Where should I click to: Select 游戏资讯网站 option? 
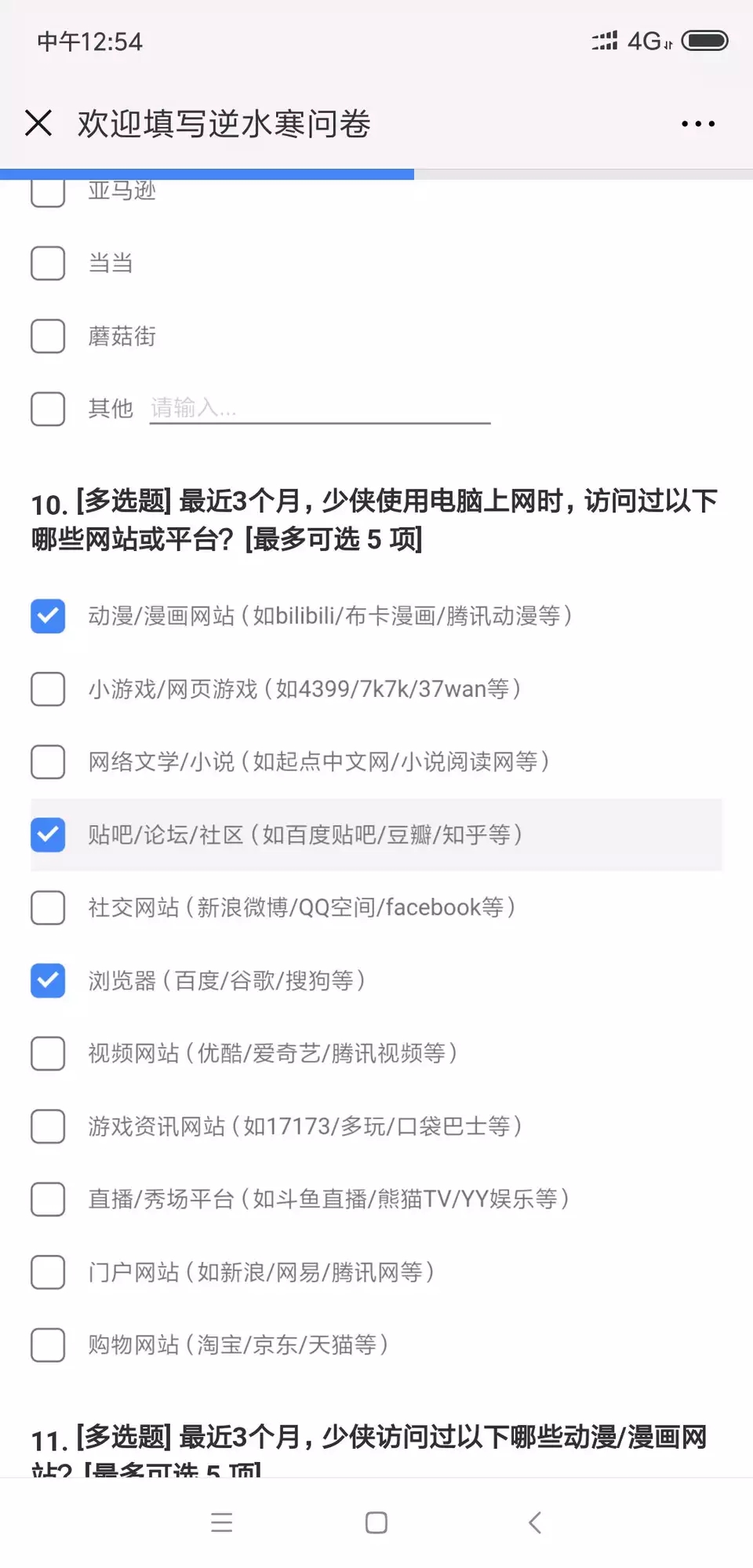48,1126
